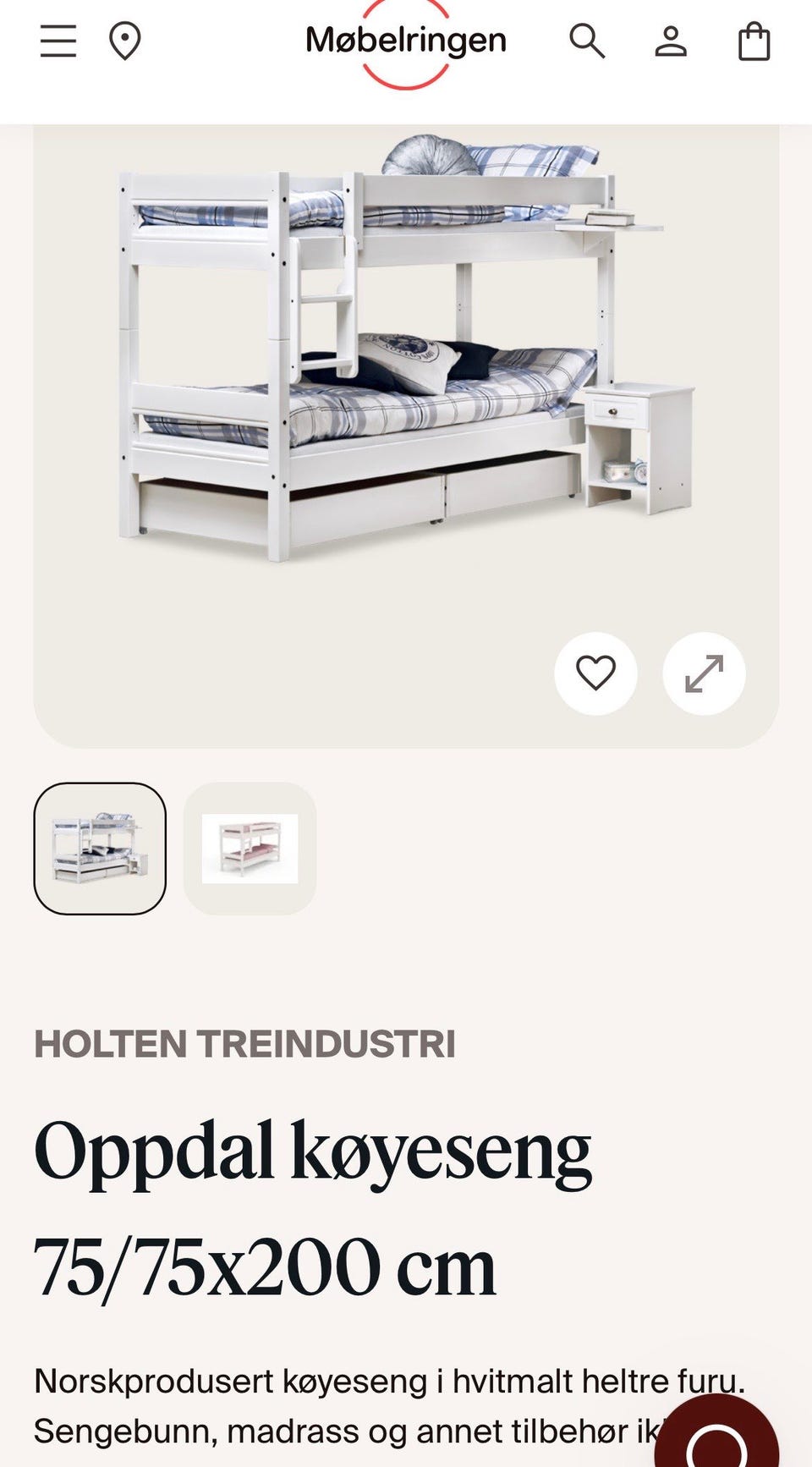Open the person account icon in header
The height and width of the screenshot is (1467, 812).
[x=670, y=40]
